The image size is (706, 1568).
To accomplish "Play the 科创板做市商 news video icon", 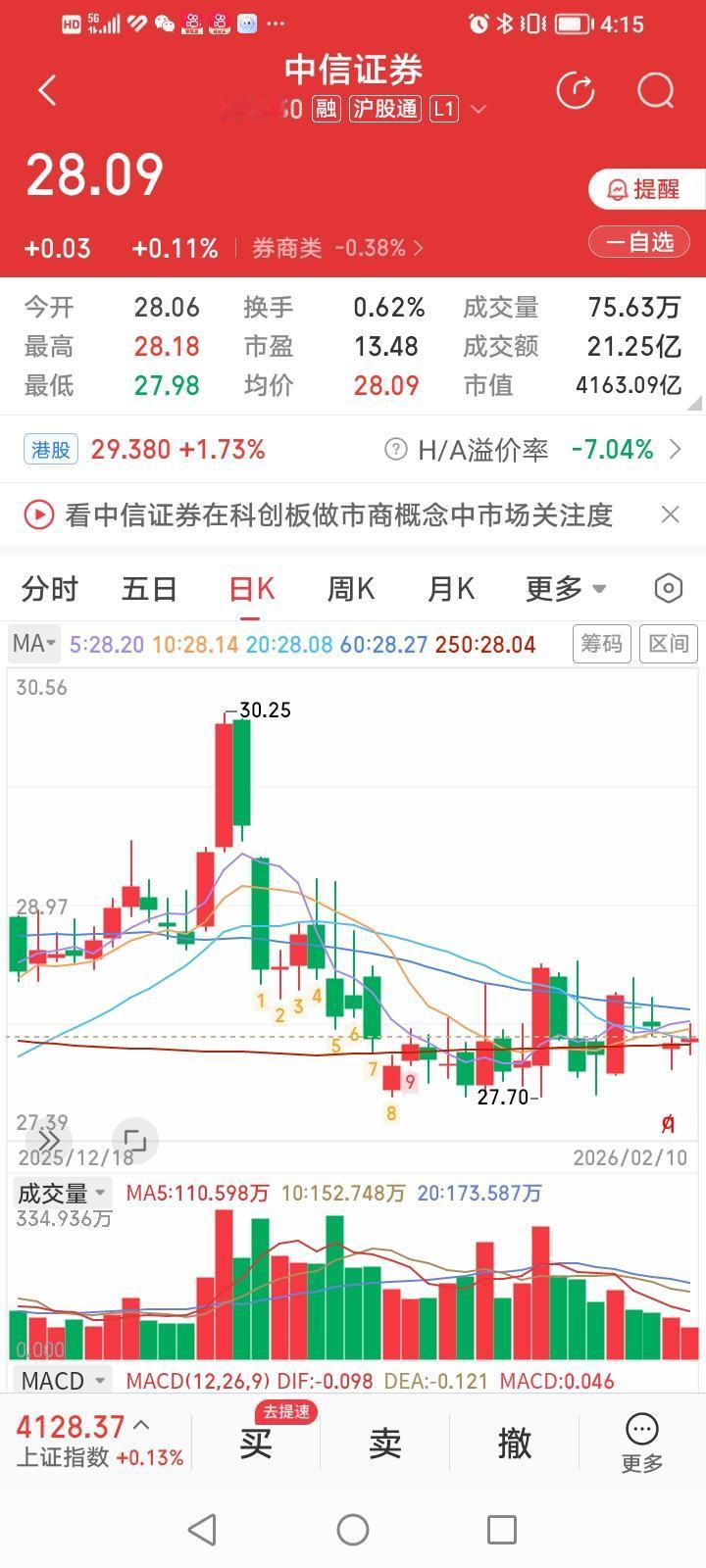I will 37,514.
